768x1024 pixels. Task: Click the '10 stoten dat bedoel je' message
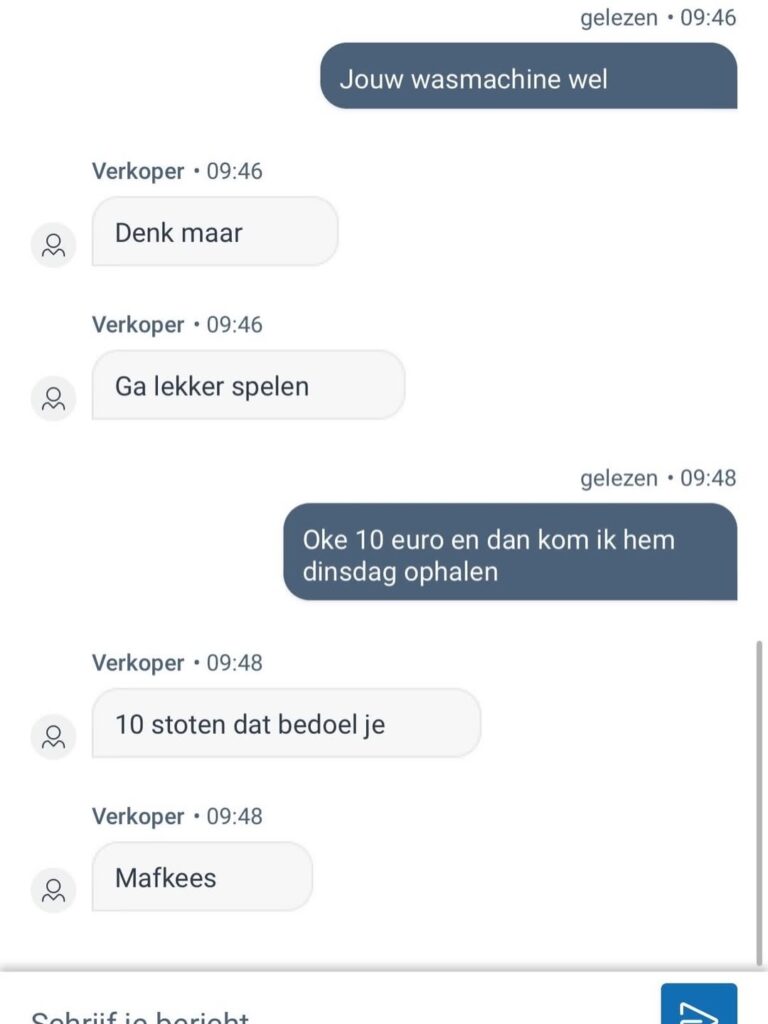pos(285,723)
